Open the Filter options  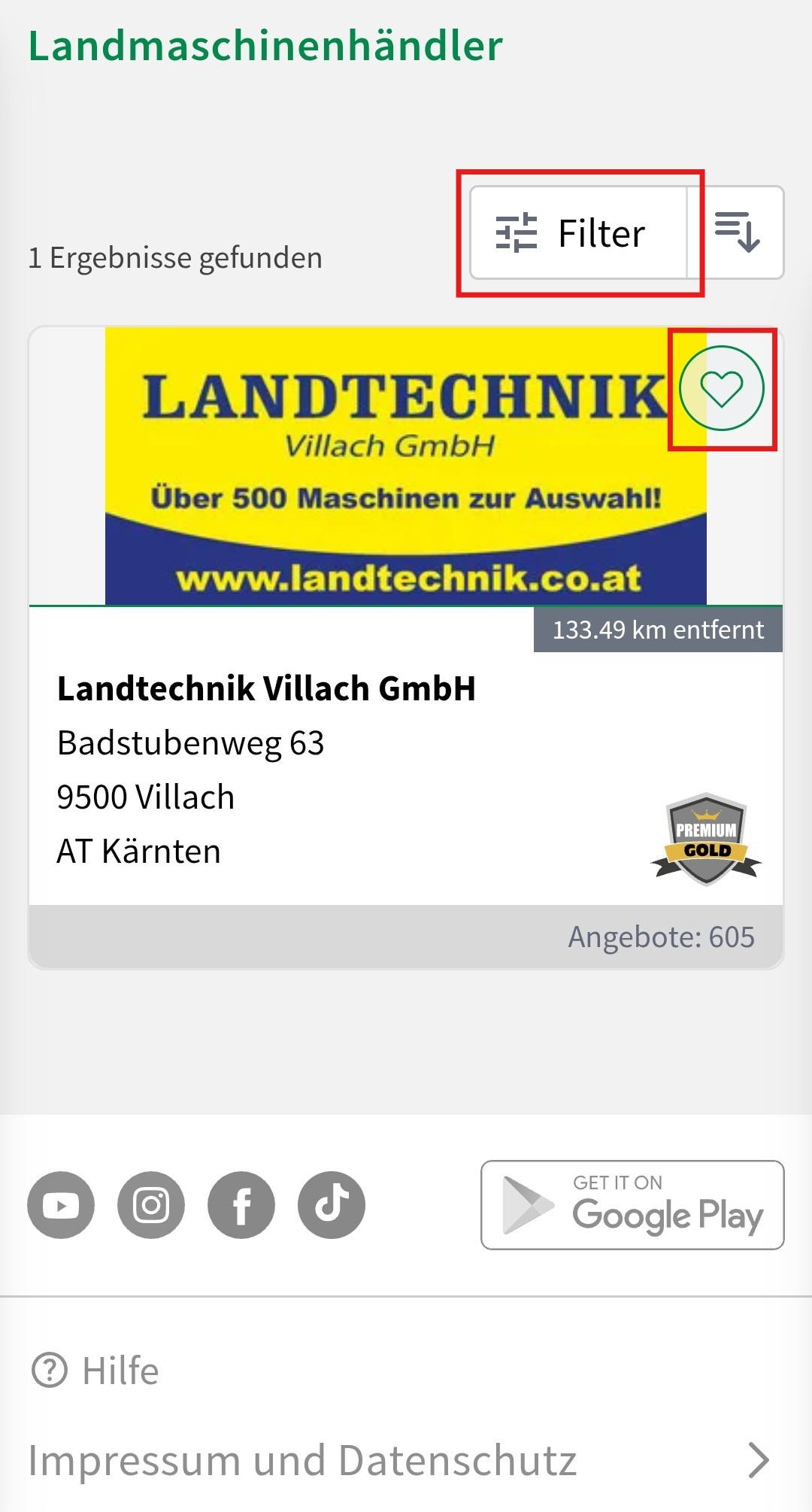(578, 233)
